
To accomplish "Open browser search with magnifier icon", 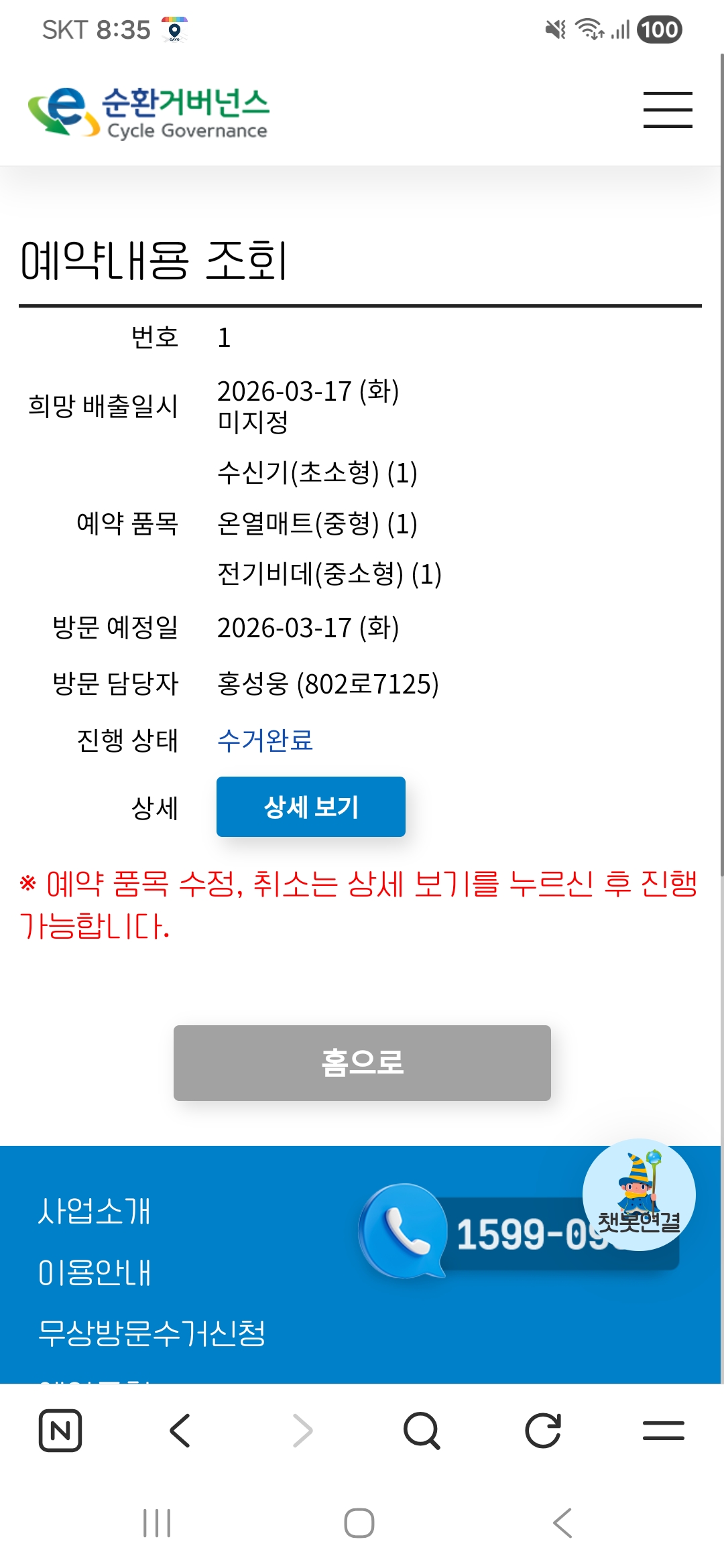I will pos(422,1431).
